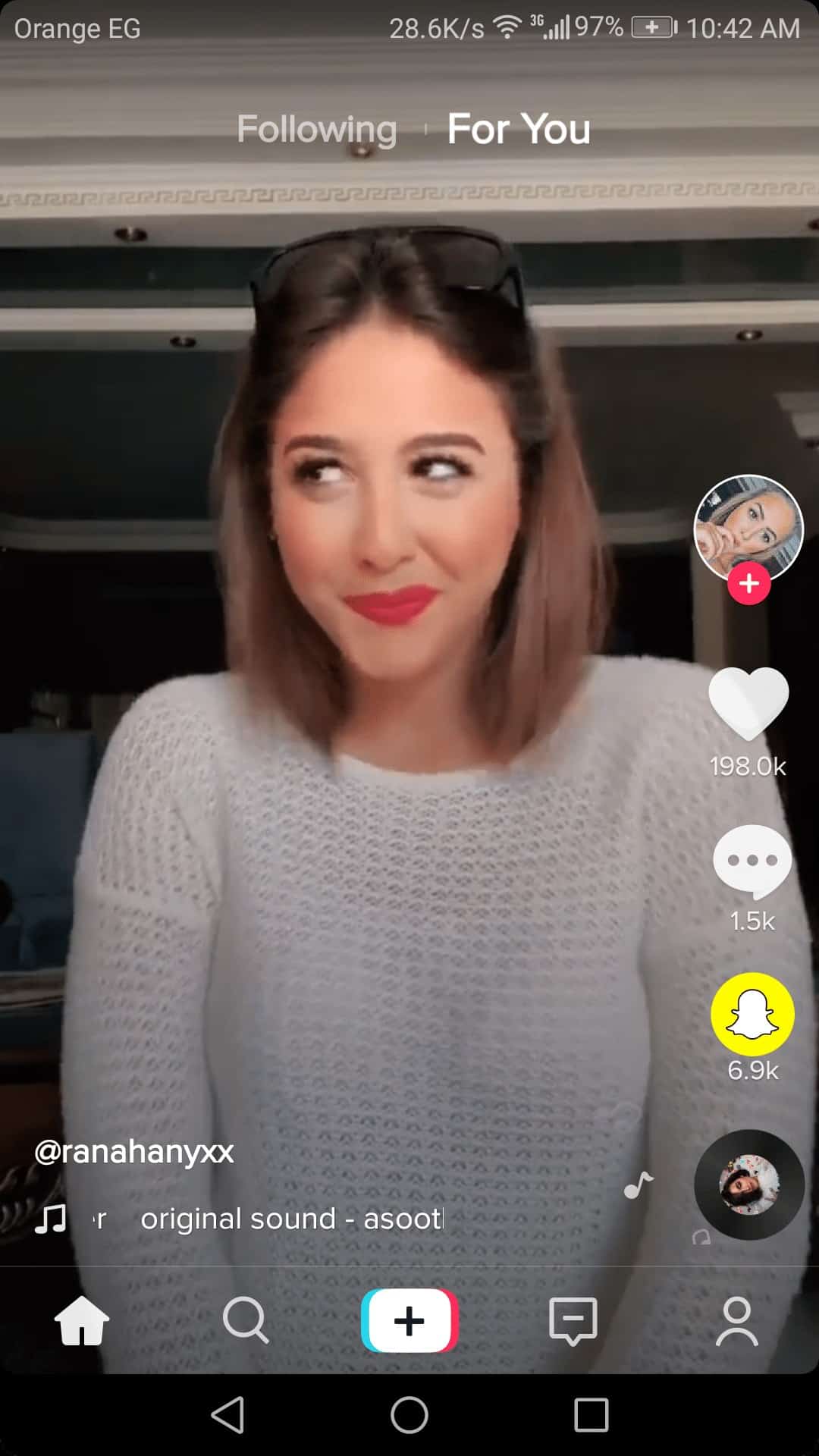Open the spinning sound disc
Screen dimensions: 819x1456
[x=749, y=1185]
